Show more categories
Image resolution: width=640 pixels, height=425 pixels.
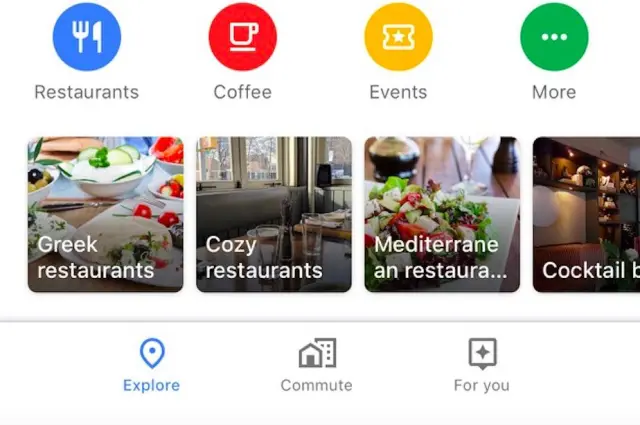pos(554,38)
